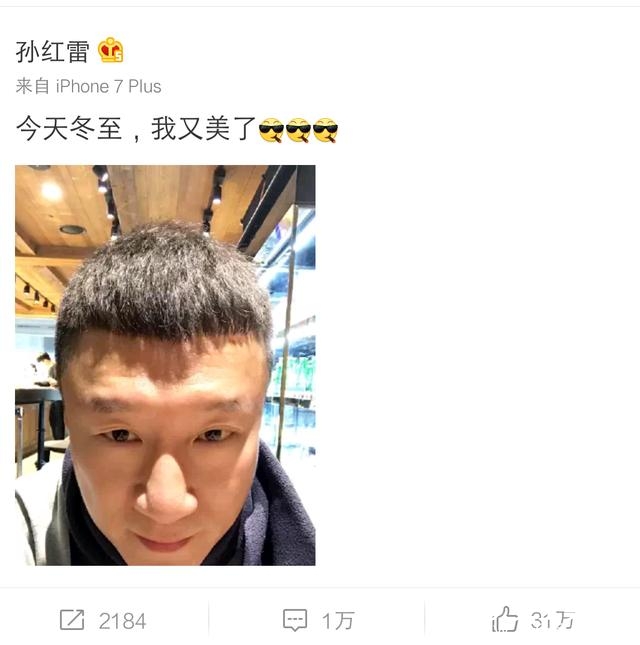Image resolution: width=640 pixels, height=645 pixels.
Task: Open 孙红雷's profile via username
Action: 52,51
